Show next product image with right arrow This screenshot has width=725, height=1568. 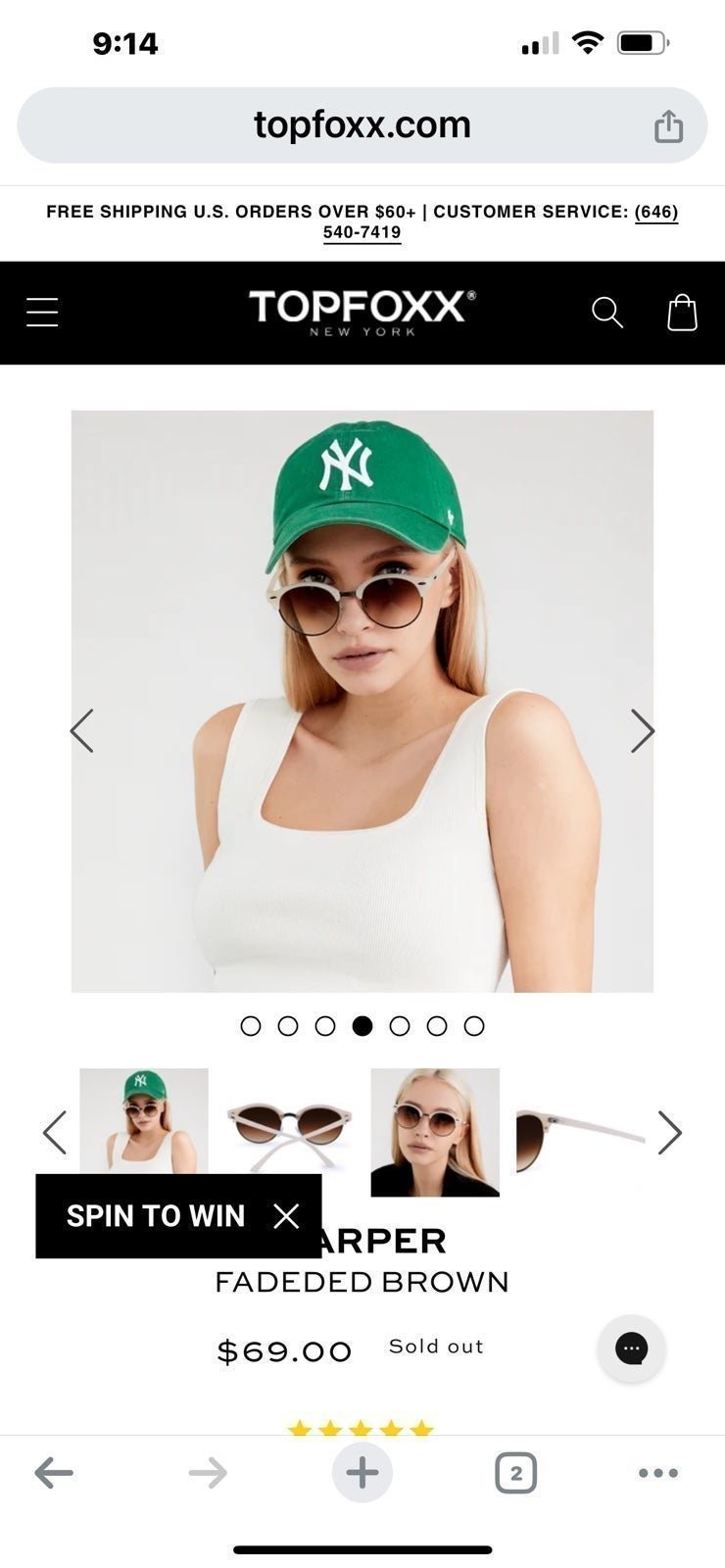click(x=642, y=731)
